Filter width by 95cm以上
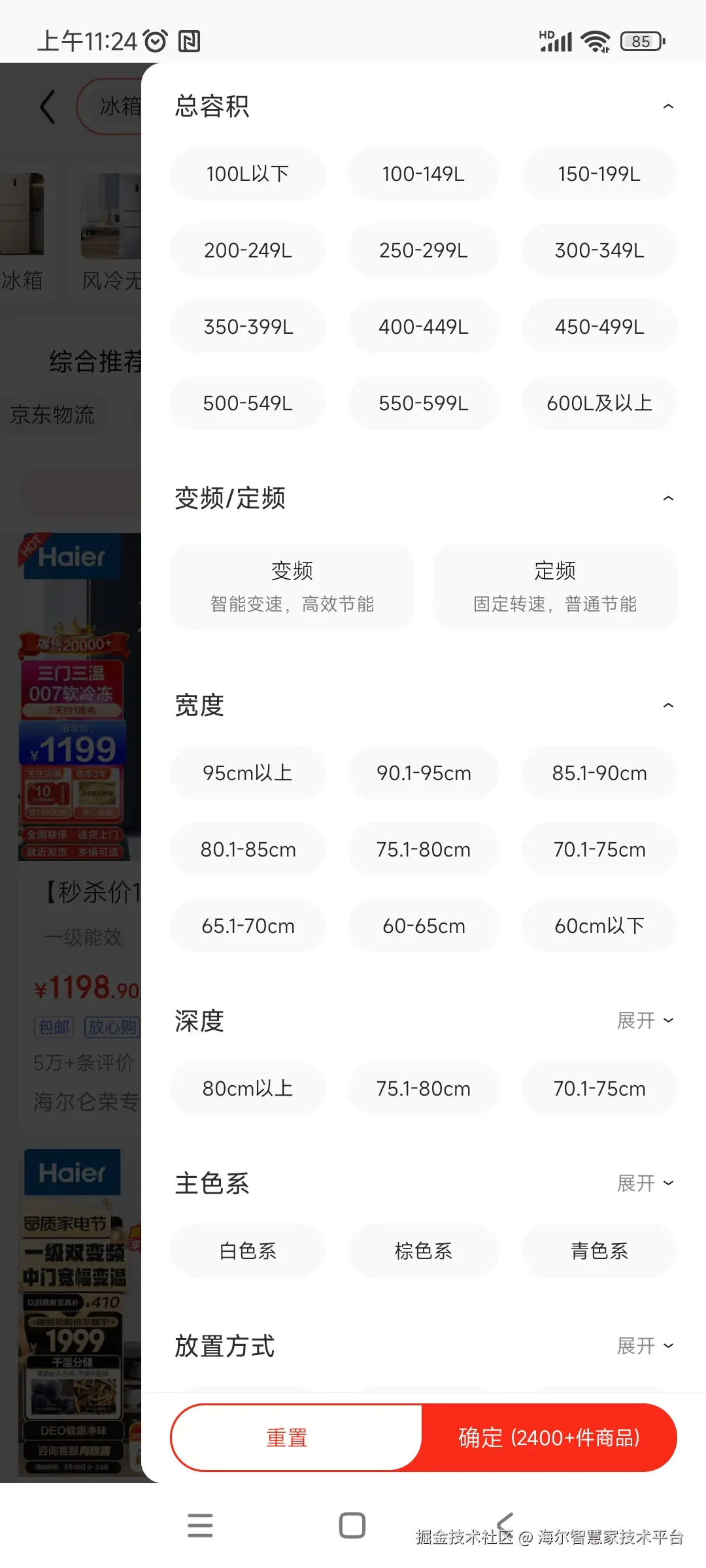This screenshot has height=1568, width=706. tap(247, 773)
